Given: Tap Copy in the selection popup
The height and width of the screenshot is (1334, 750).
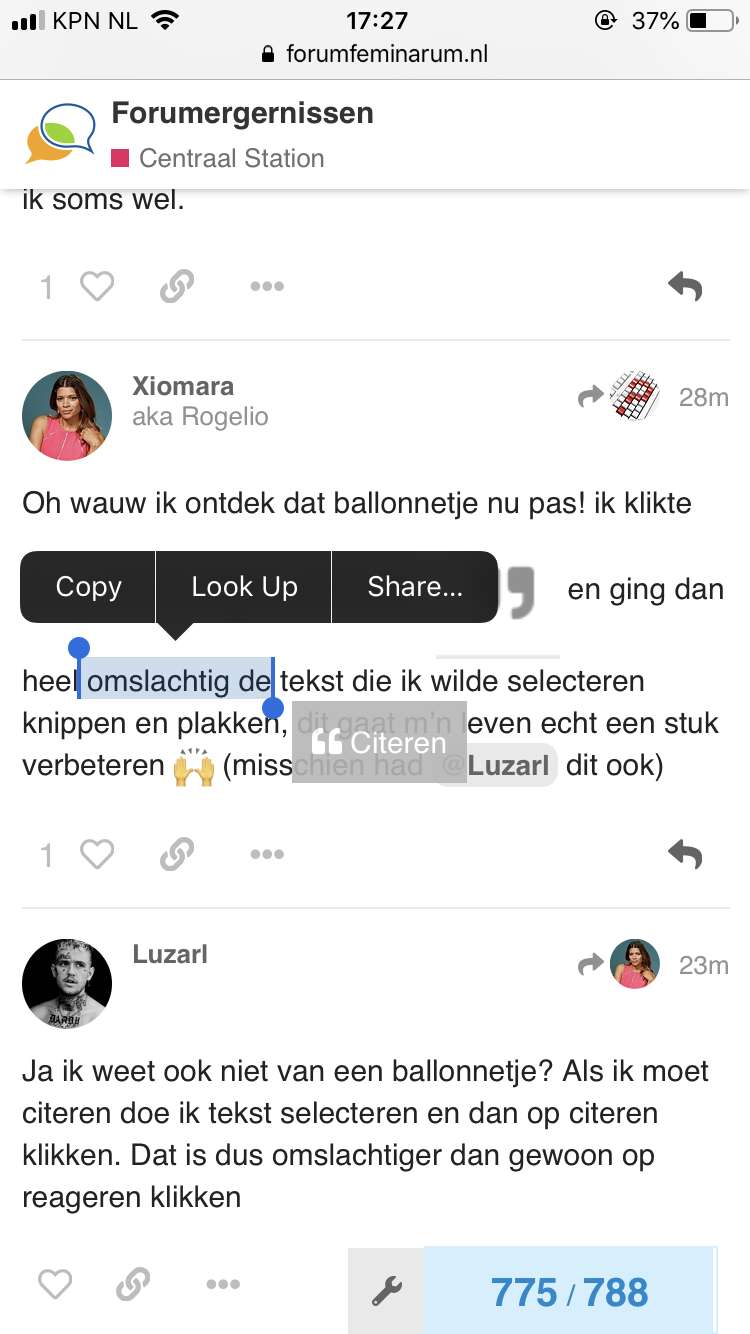Looking at the screenshot, I should (88, 587).
